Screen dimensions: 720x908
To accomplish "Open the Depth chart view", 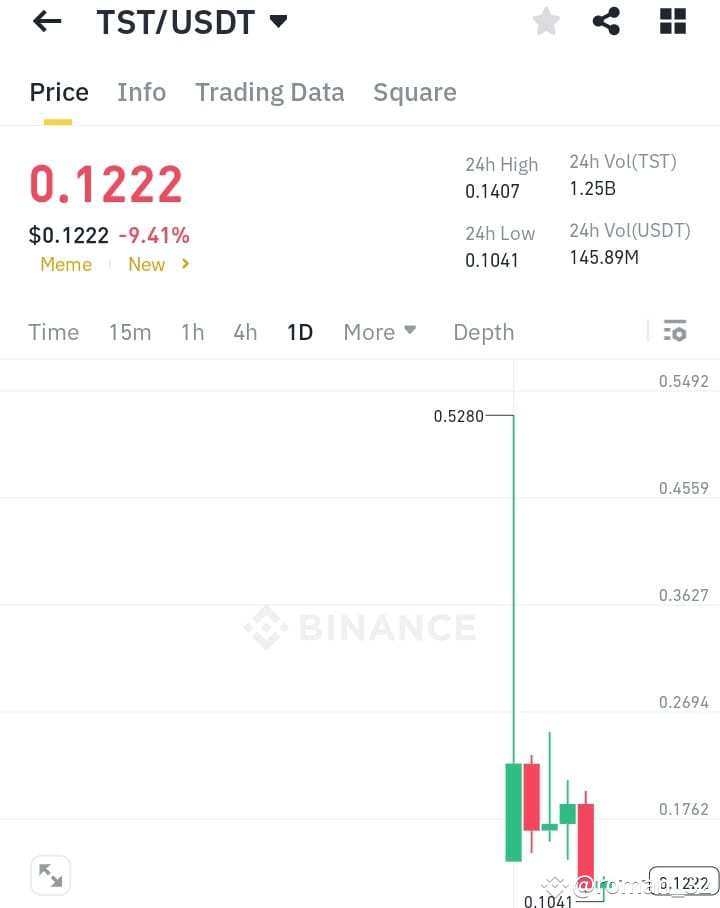I will pyautogui.click(x=483, y=331).
